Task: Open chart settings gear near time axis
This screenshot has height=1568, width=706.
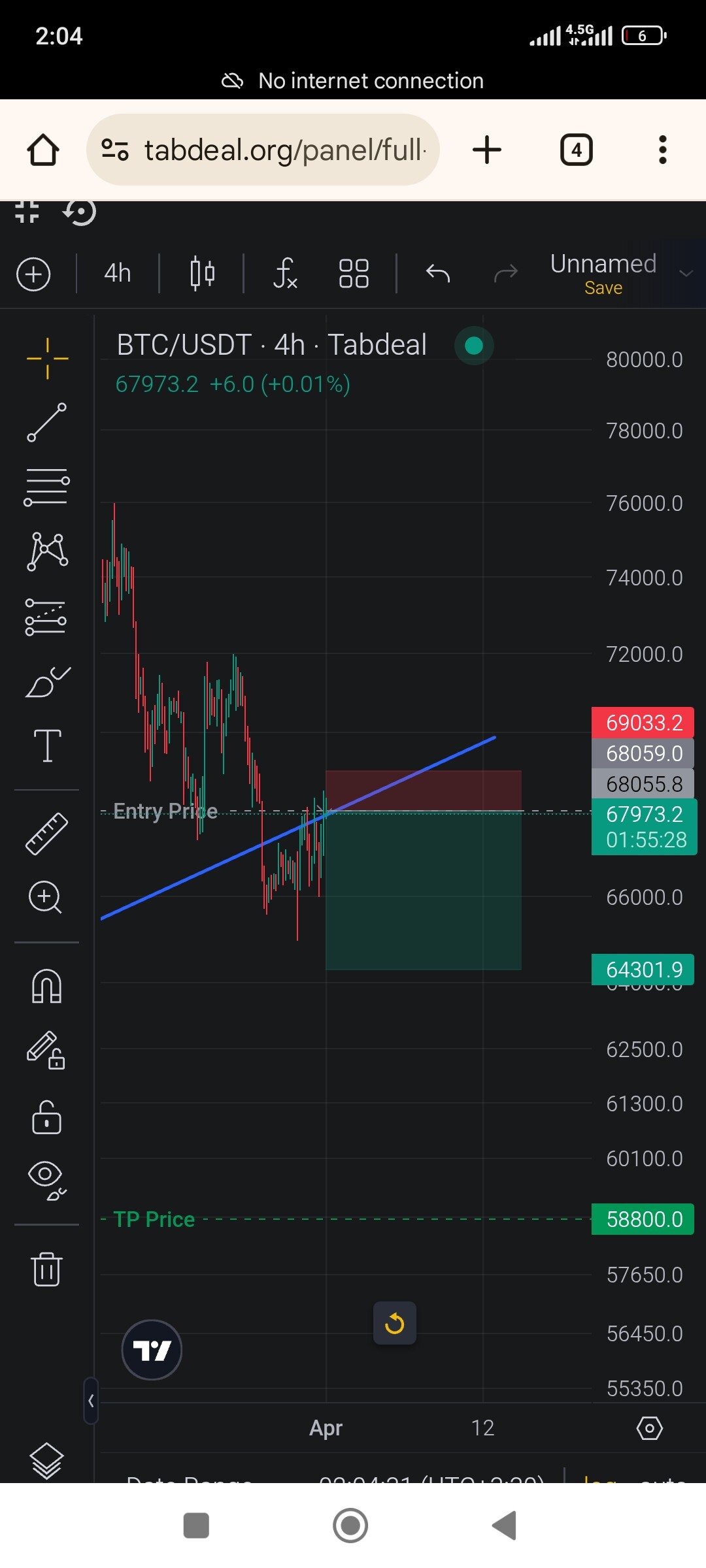Action: (650, 1428)
